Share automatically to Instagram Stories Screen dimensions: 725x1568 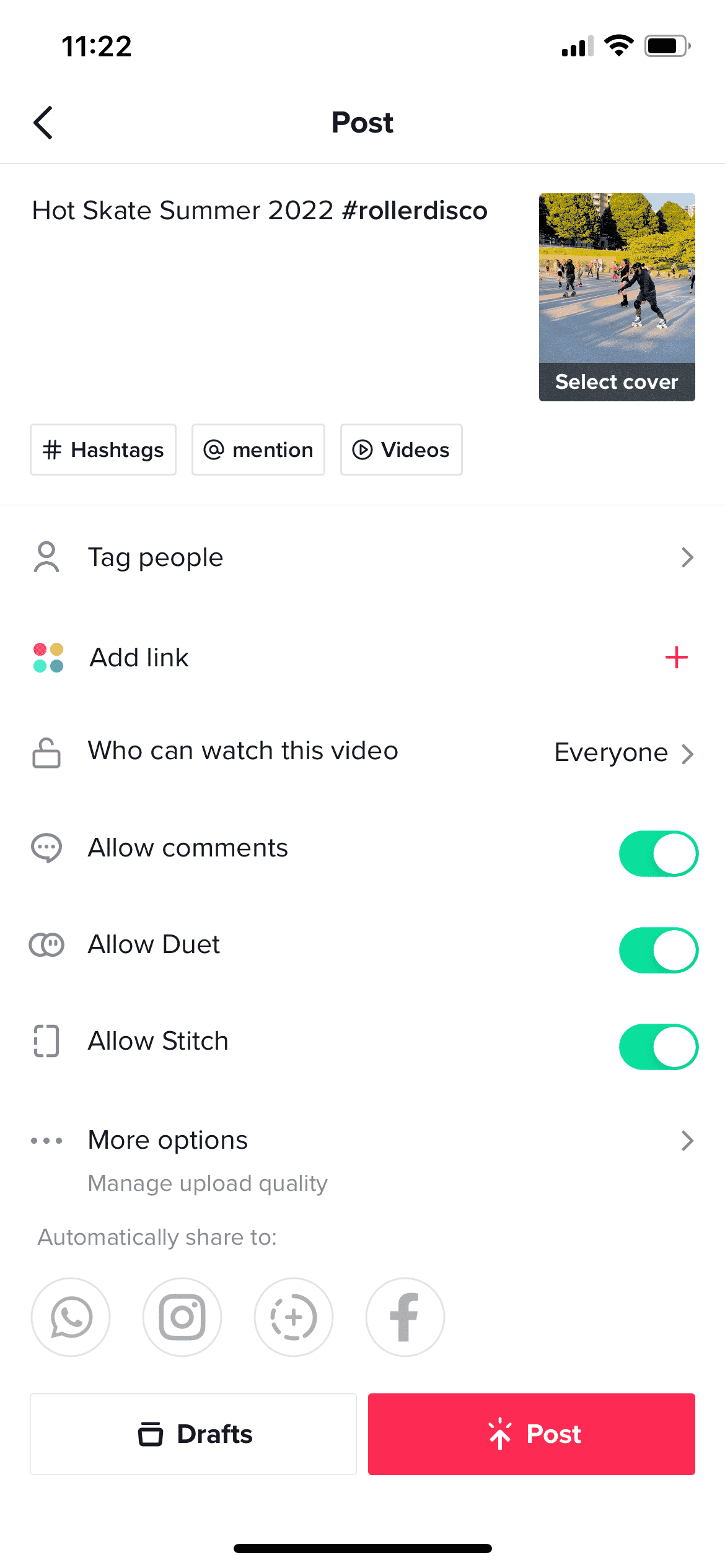tap(293, 1317)
